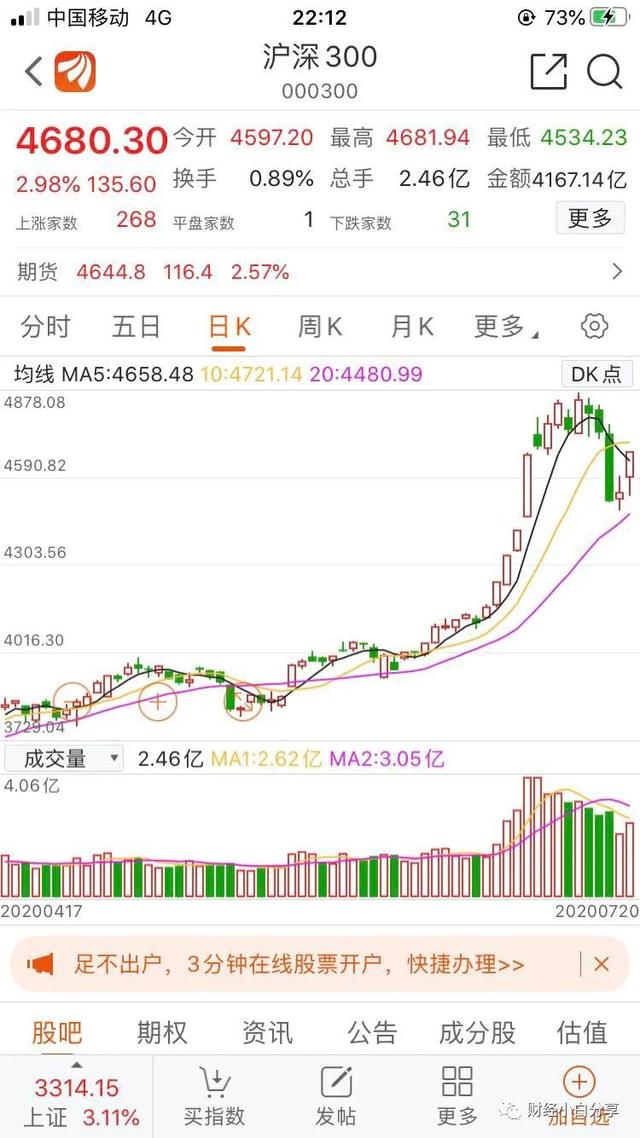Open the search magnifier icon
Image resolution: width=640 pixels, height=1138 pixels.
[x=604, y=72]
